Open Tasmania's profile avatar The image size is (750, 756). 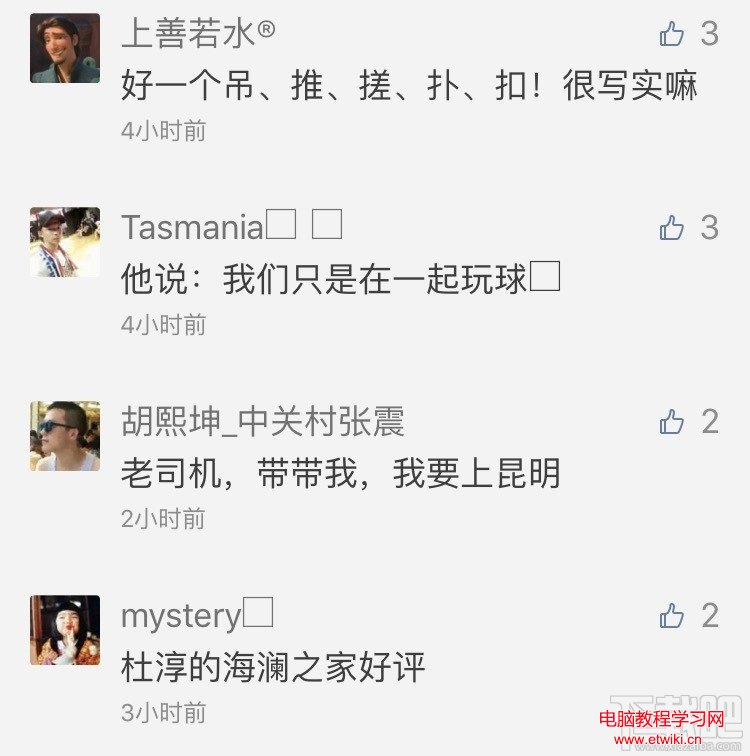65,242
